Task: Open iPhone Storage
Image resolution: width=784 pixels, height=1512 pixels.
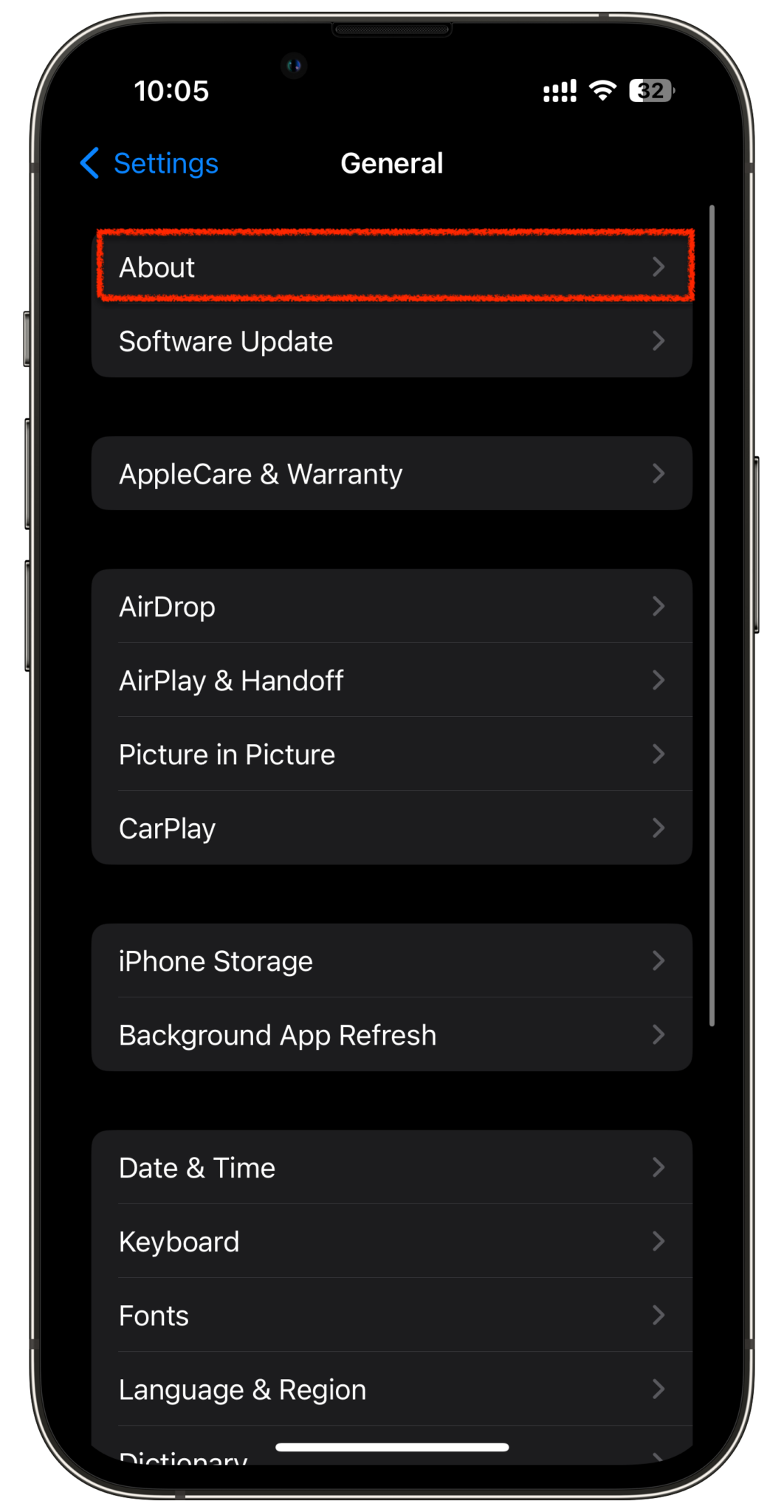Action: point(392,961)
